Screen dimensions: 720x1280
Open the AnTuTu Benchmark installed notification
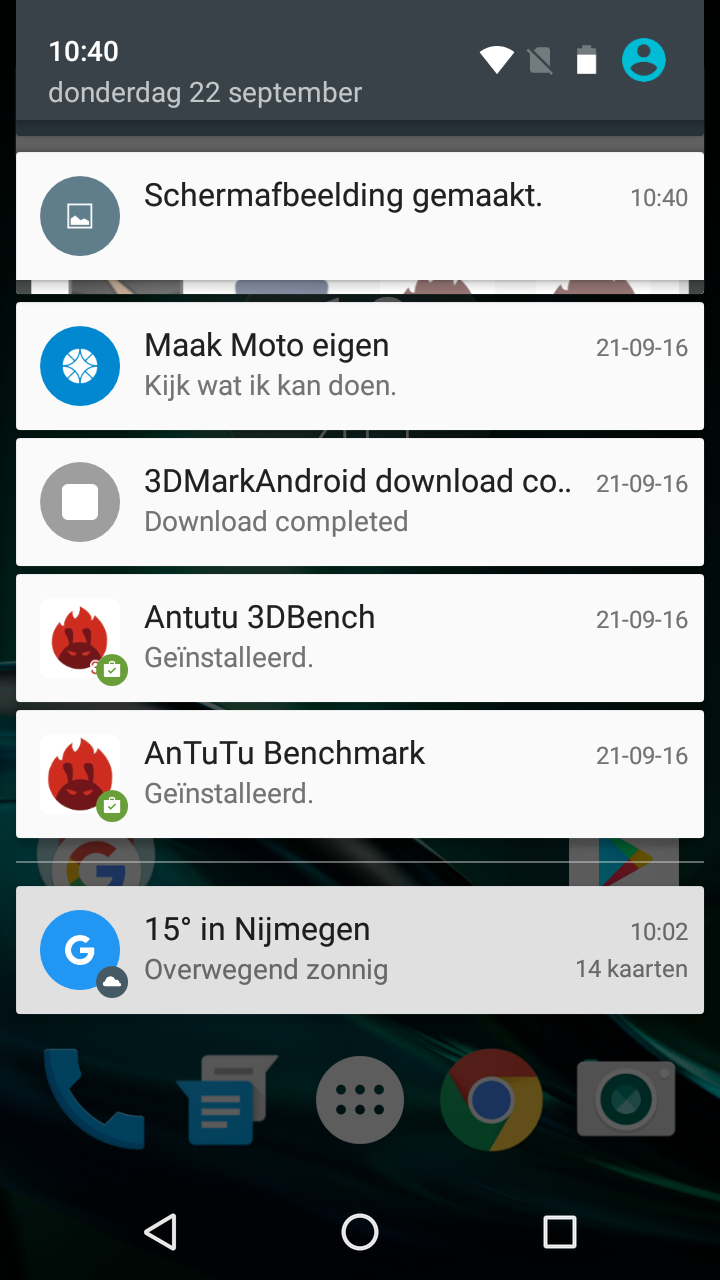[x=360, y=774]
